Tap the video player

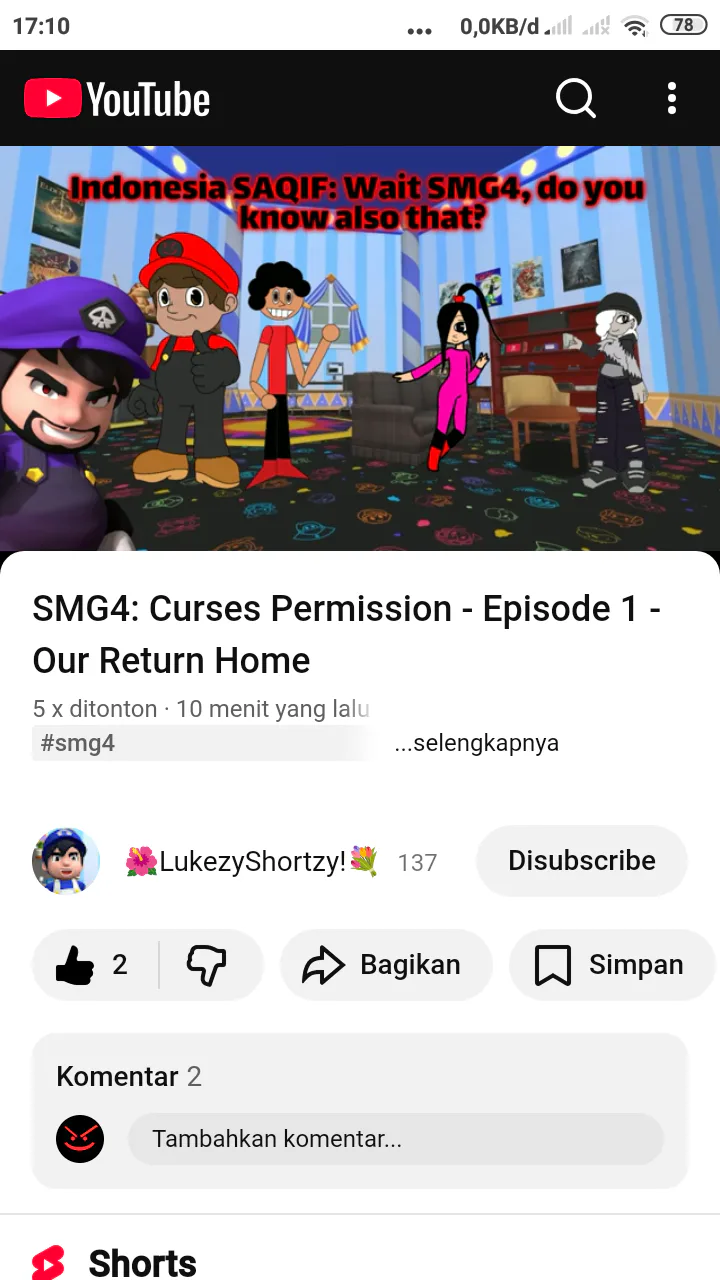360,348
